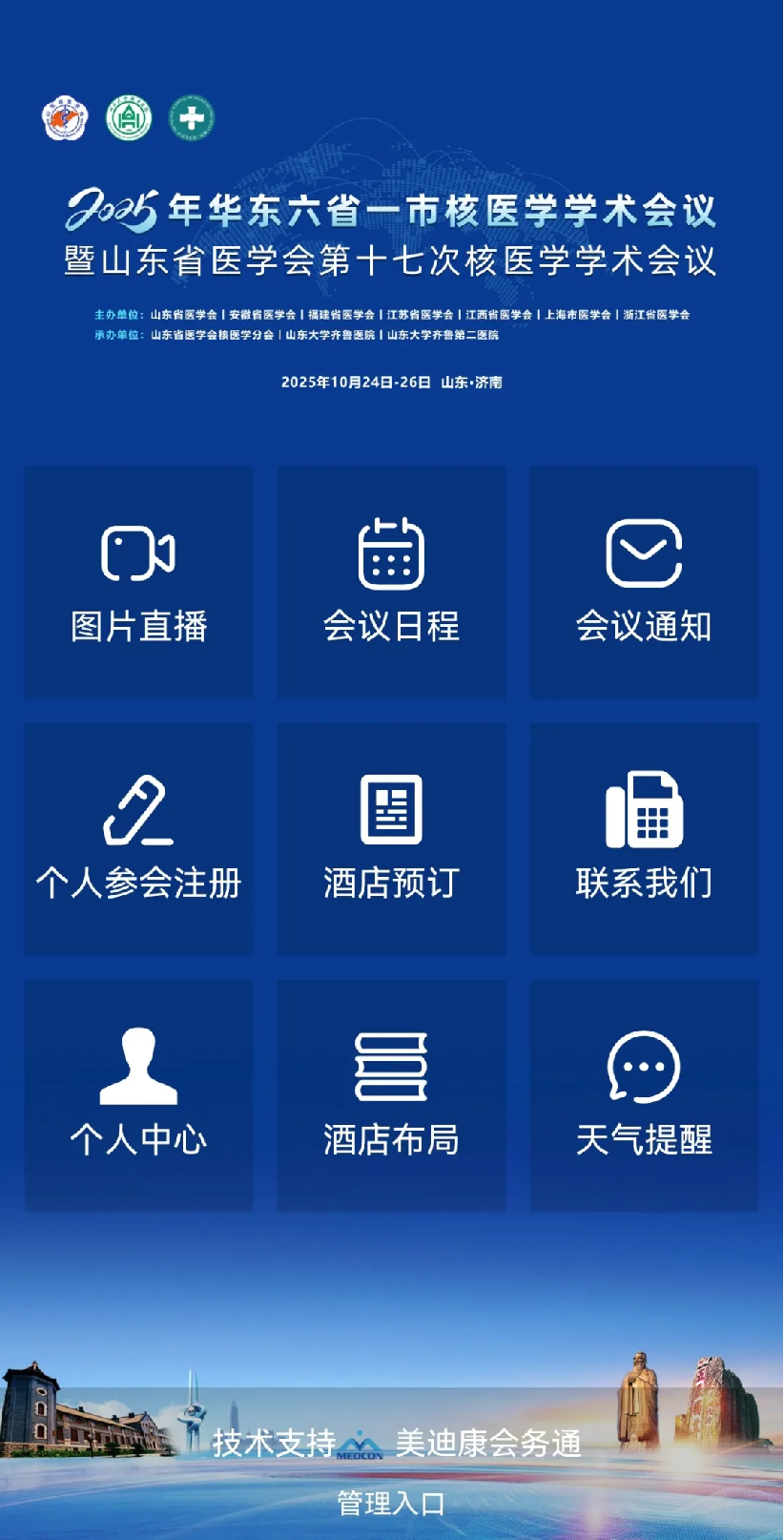Open the 联系我们 contact page
784x1540 pixels.
644,839
